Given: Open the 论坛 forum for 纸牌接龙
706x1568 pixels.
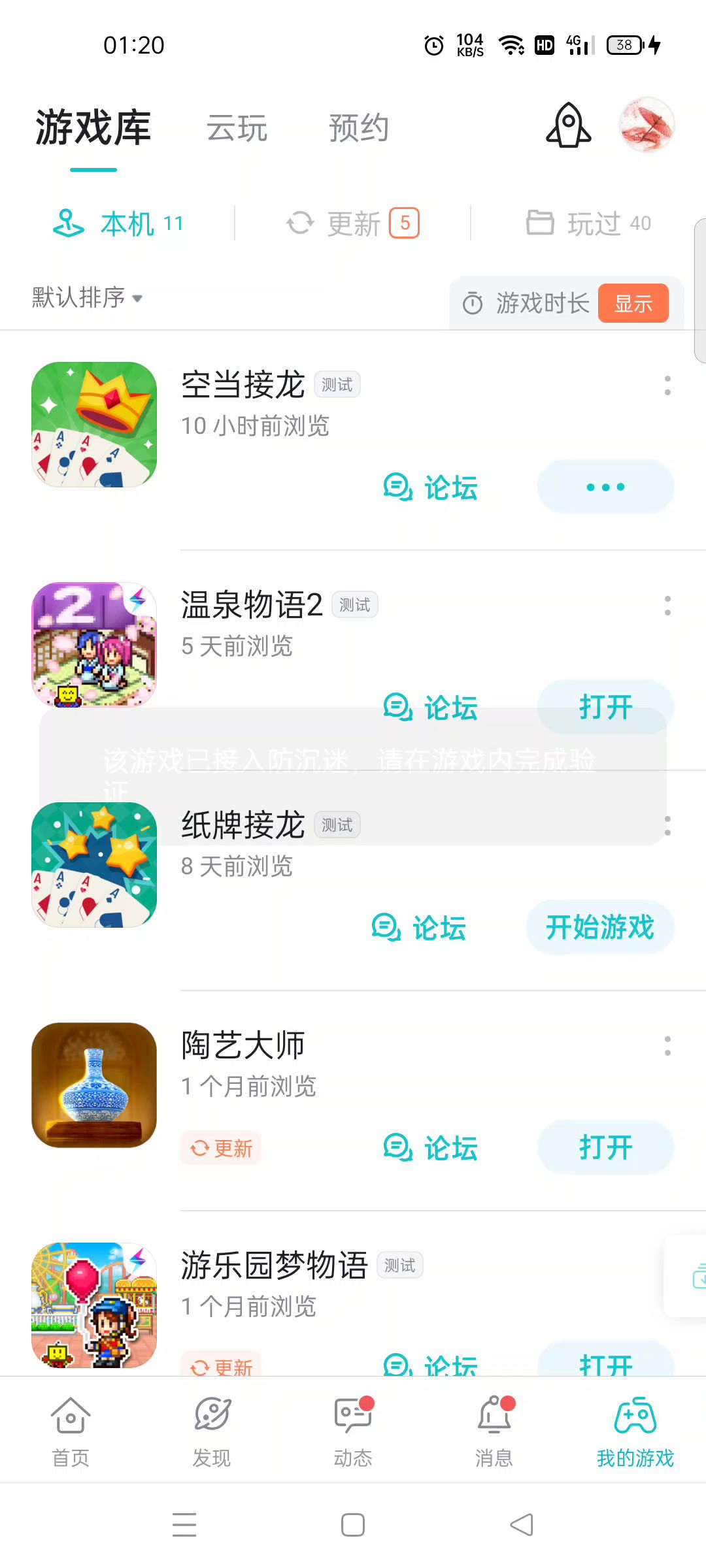Looking at the screenshot, I should [x=420, y=928].
